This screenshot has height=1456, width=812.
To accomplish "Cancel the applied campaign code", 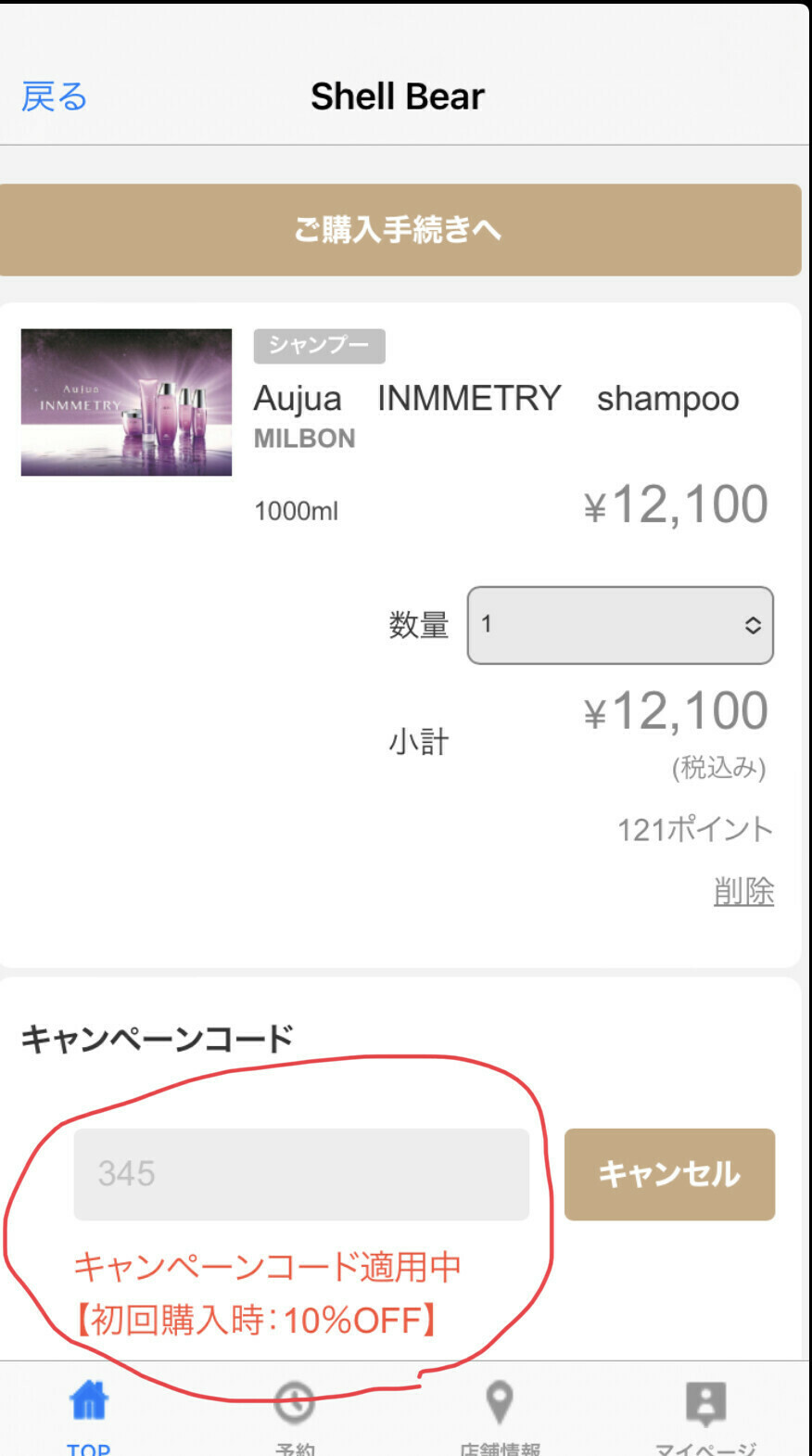I will coord(669,1174).
